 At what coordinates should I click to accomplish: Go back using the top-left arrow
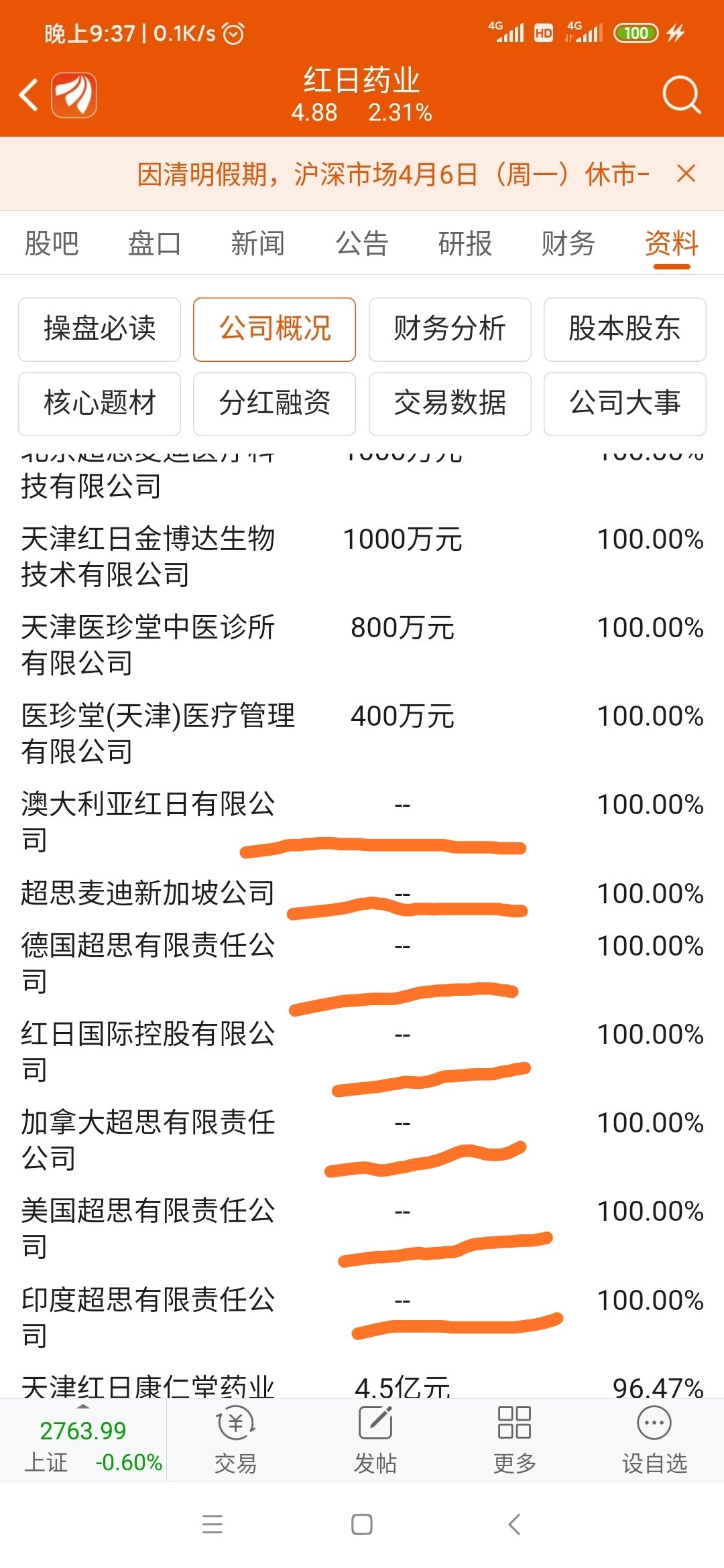[29, 94]
